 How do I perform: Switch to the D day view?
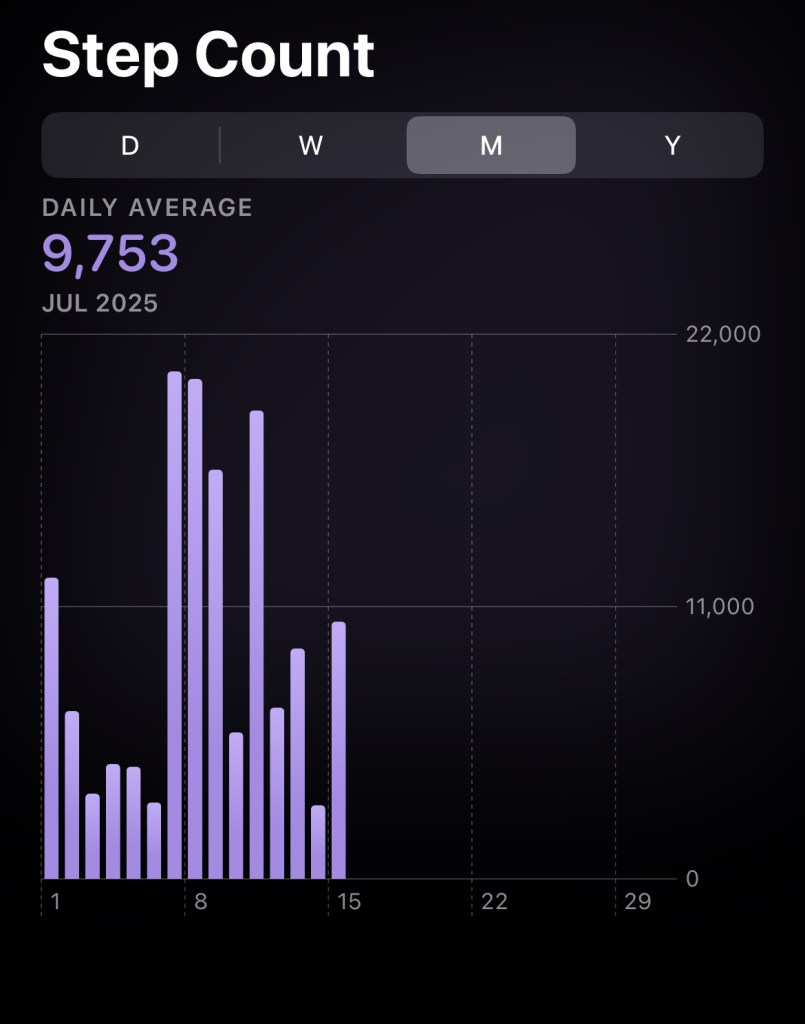(130, 145)
